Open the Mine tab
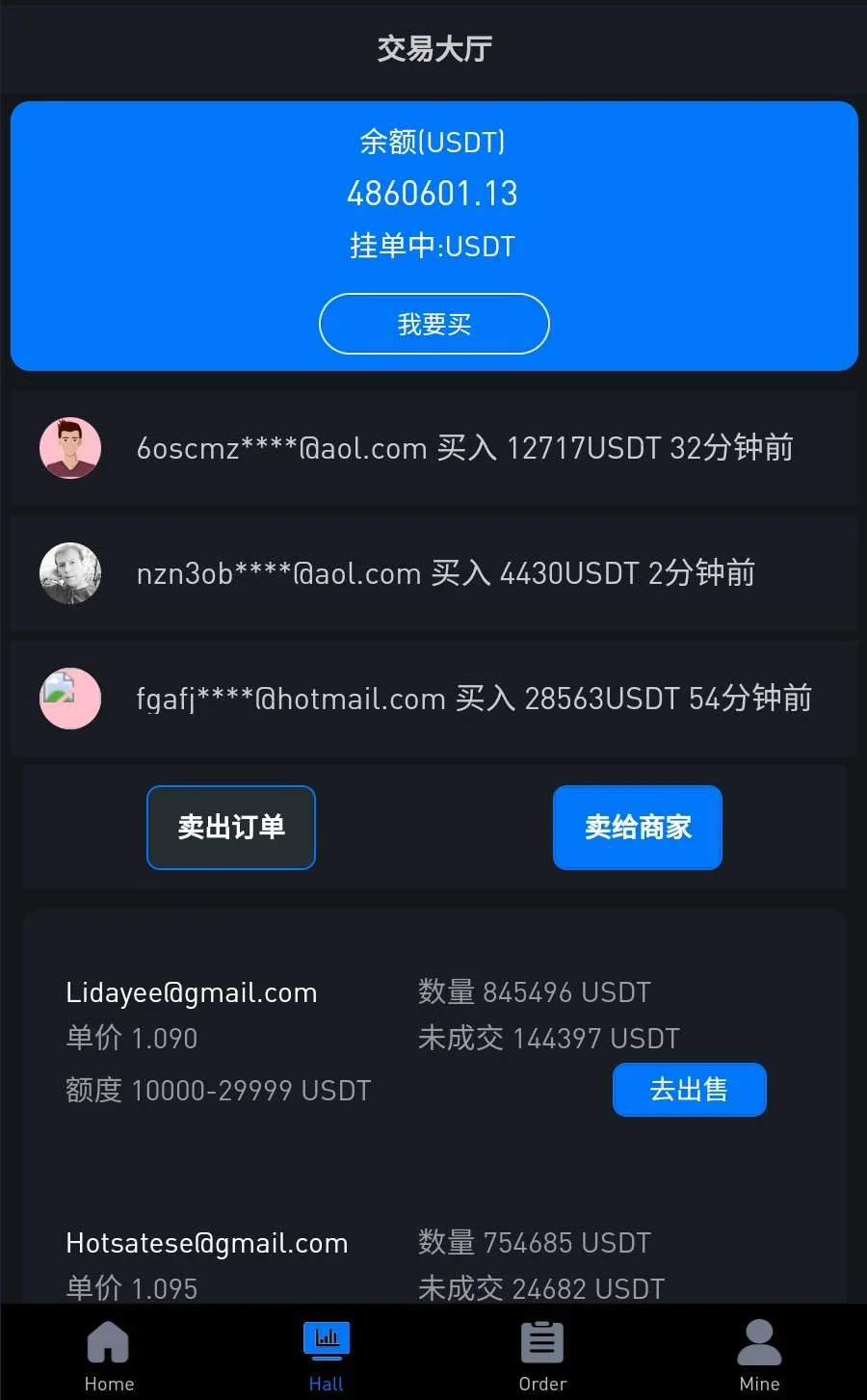 click(x=759, y=1354)
